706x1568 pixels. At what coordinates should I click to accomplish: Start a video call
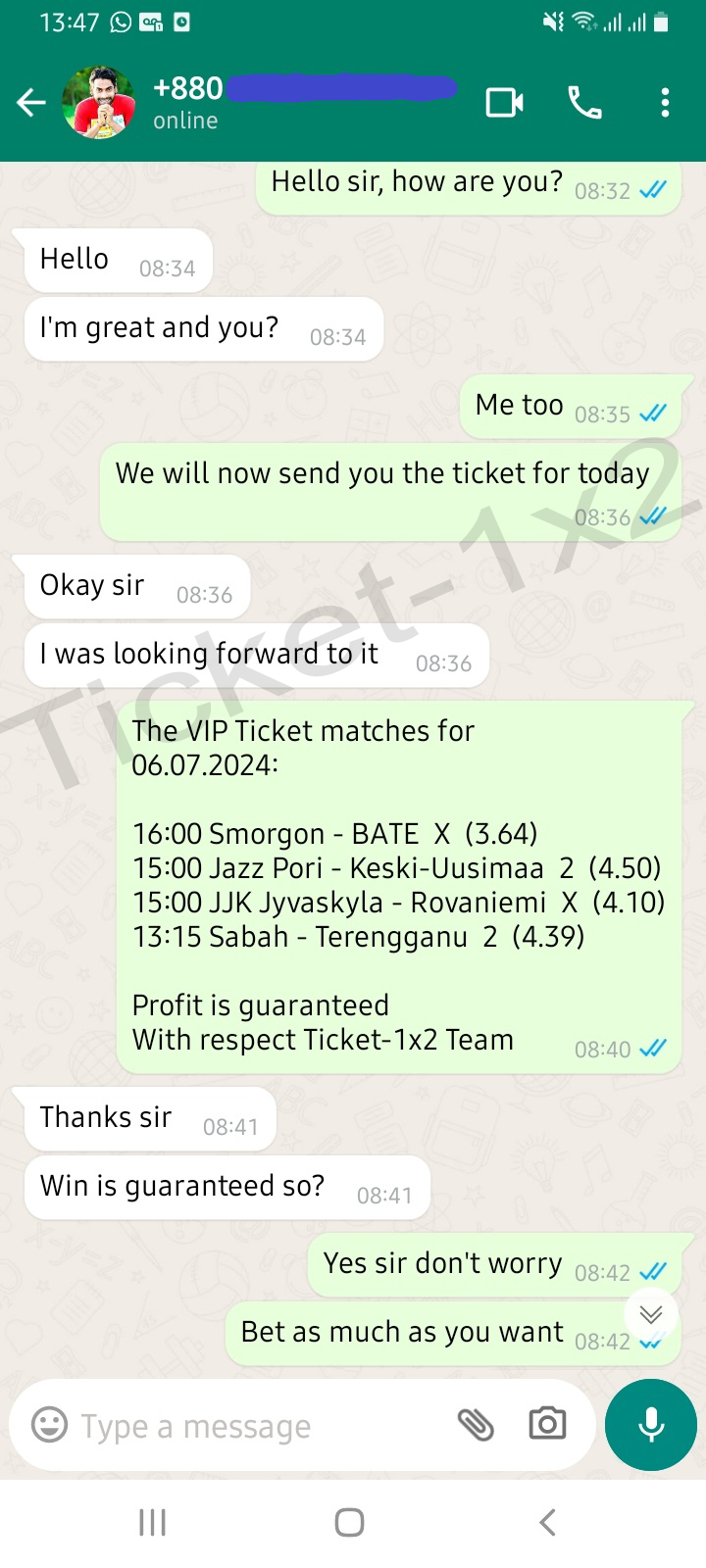tap(504, 102)
